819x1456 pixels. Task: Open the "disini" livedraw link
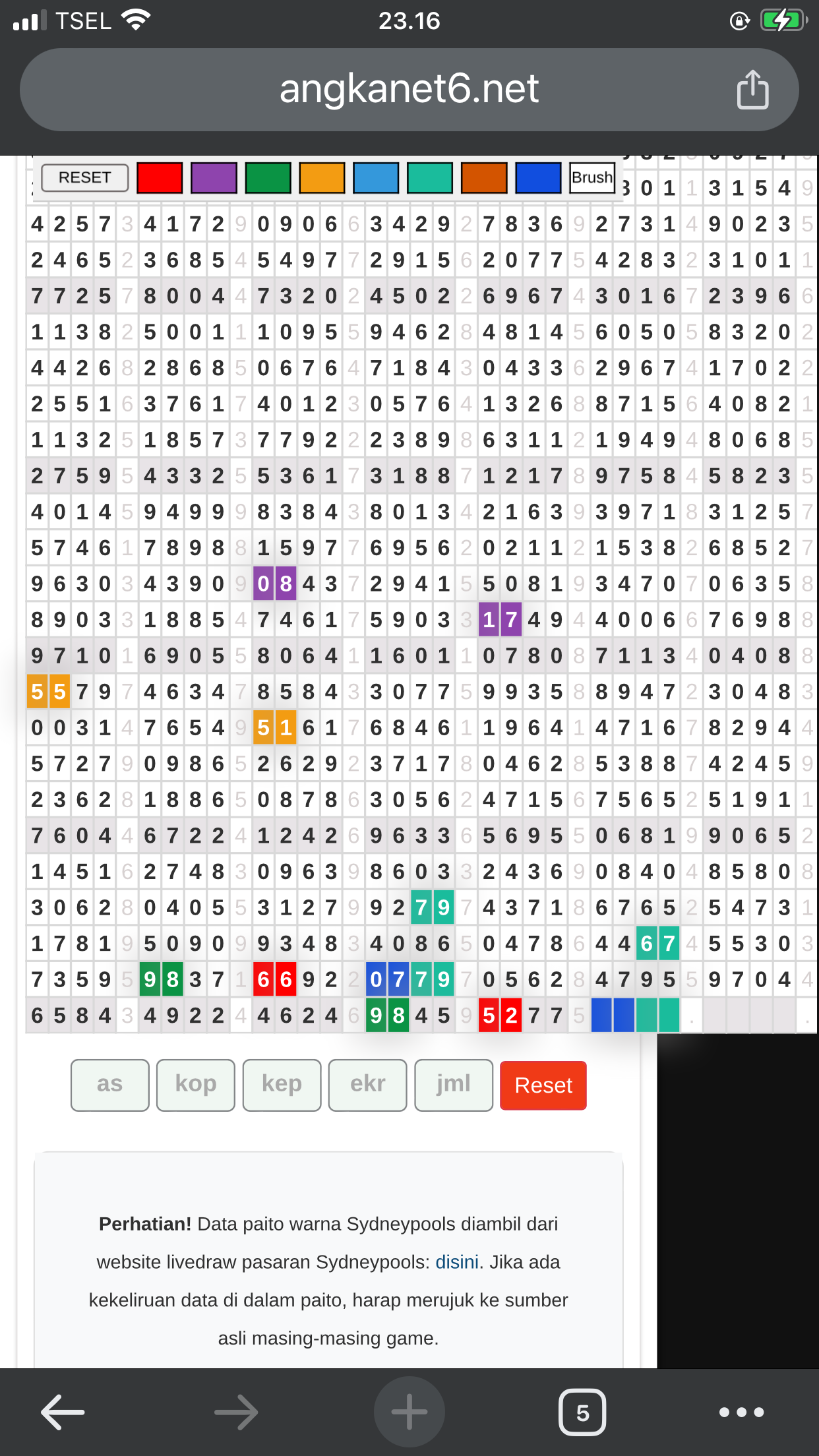click(457, 1262)
